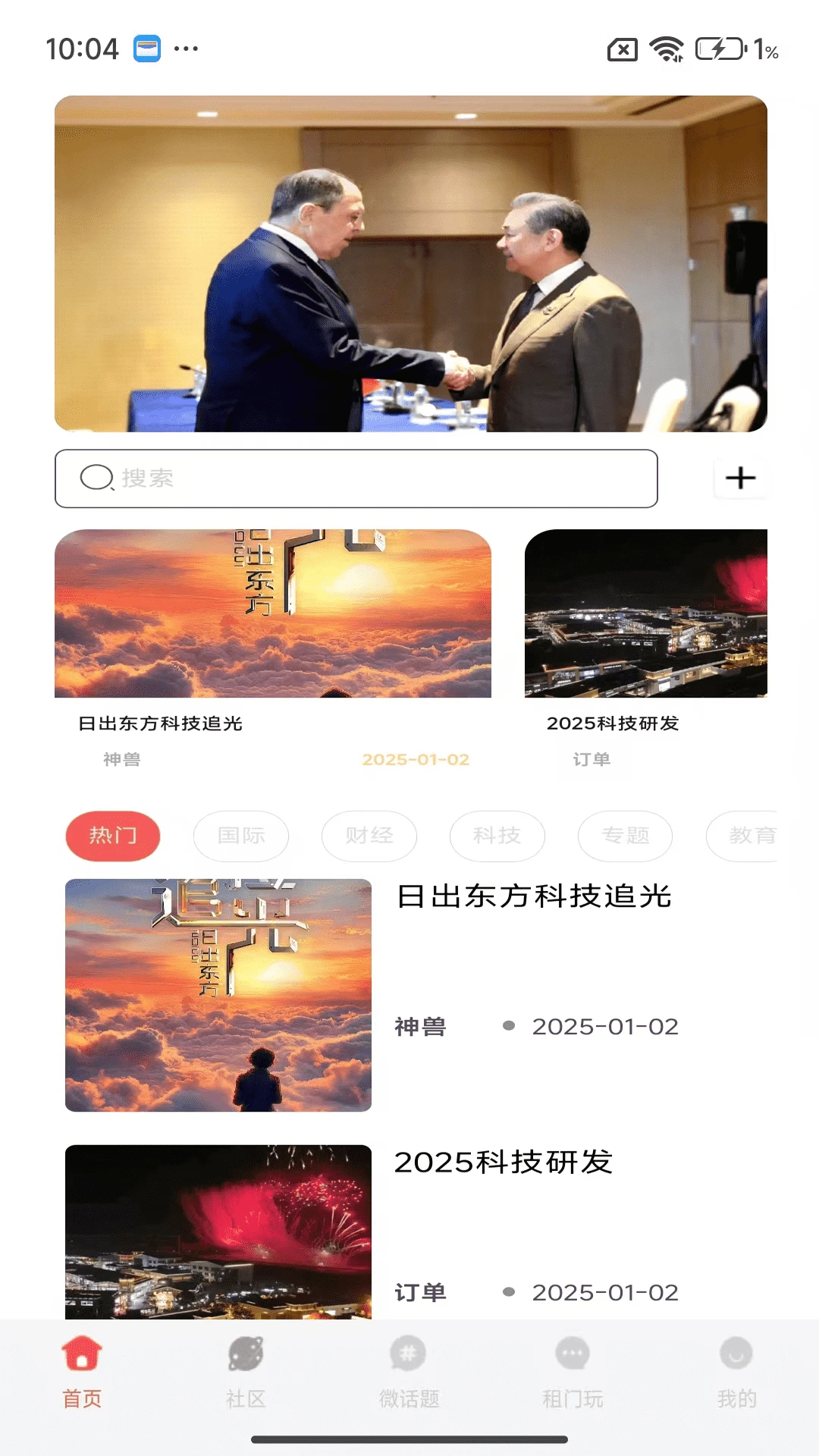View the 教育 category
Viewport: 819px width, 1456px height.
747,836
